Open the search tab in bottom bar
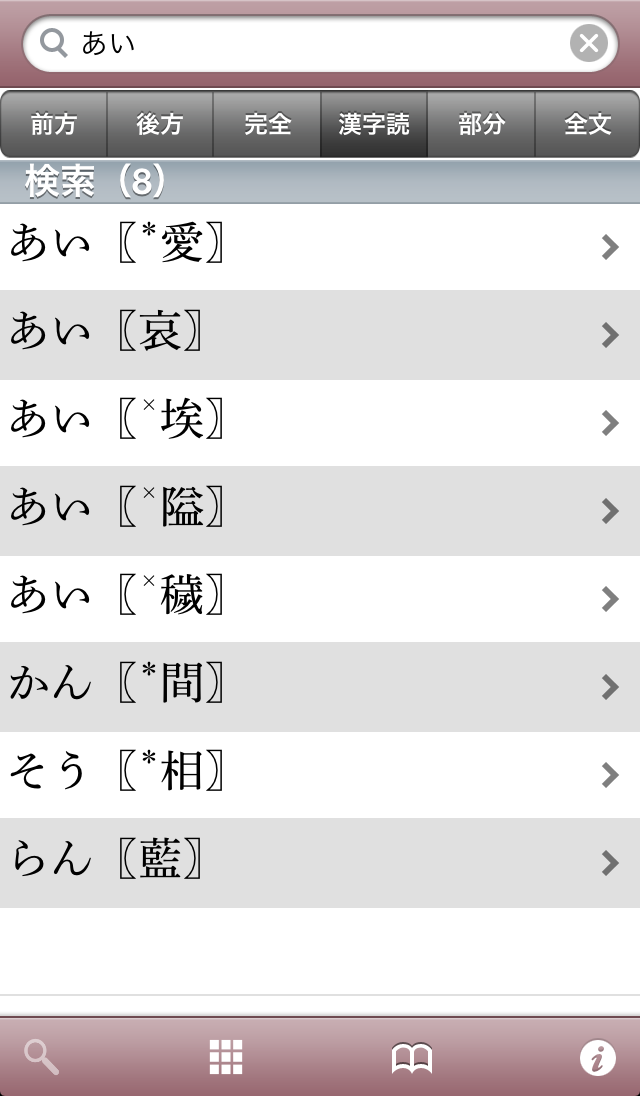640x1096 pixels. click(42, 1057)
